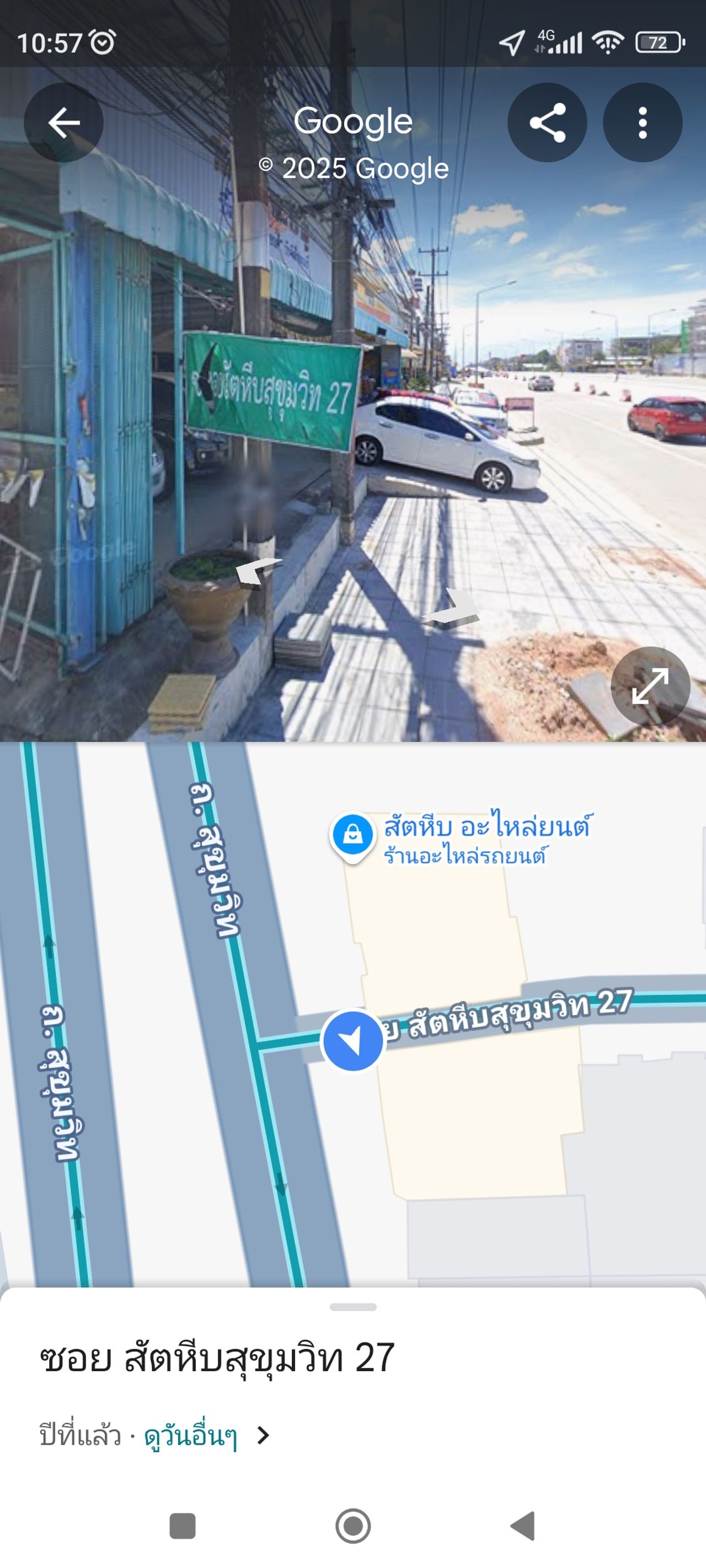Tap the system home button
706x1568 pixels.
tap(352, 1526)
